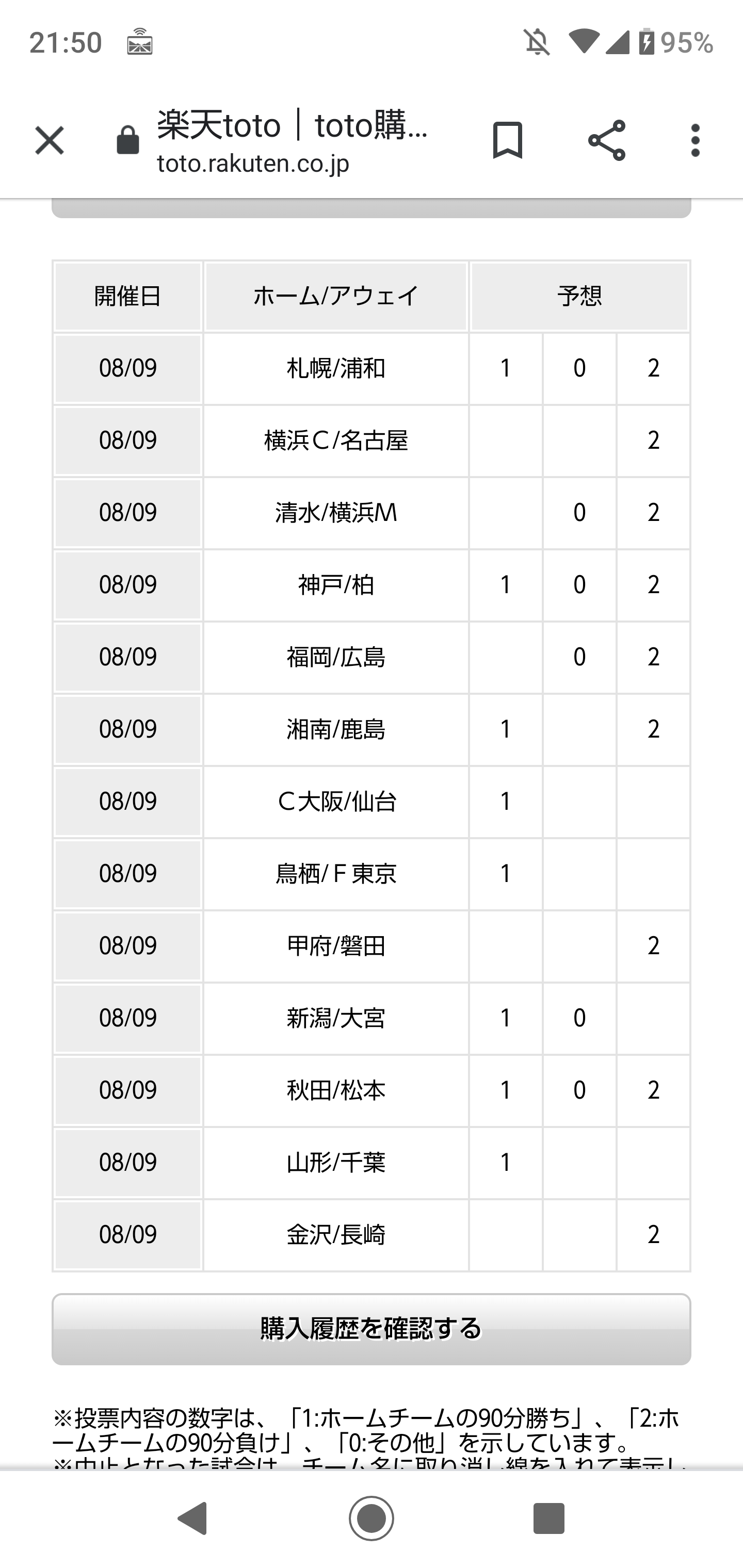Image resolution: width=743 pixels, height=1568 pixels.
Task: Go to the home screen
Action: pyautogui.click(x=372, y=1518)
